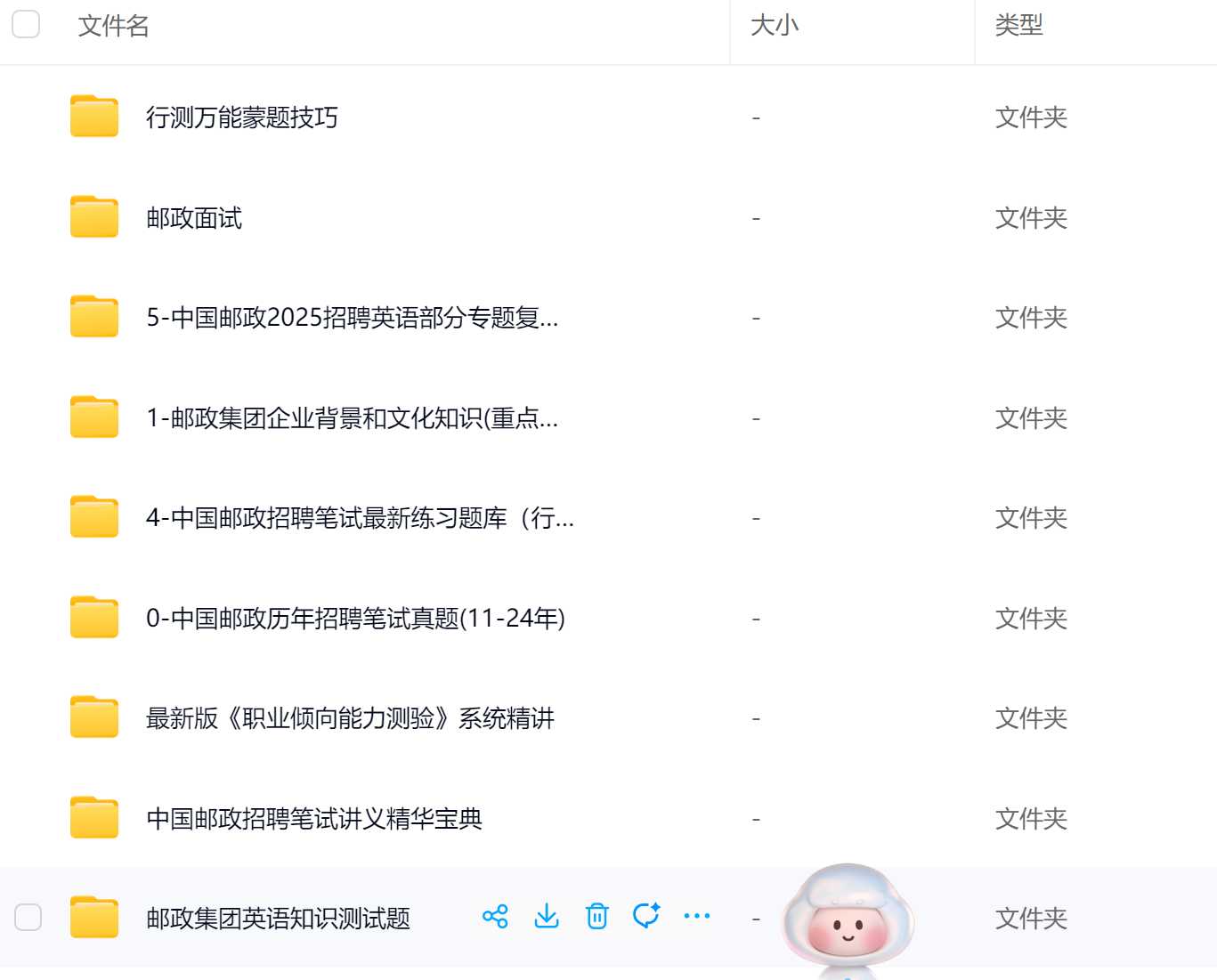This screenshot has height=980, width=1217.
Task: Open the 中国邮政招聘笔试讲义精华宝典 folder
Action: coord(313,819)
